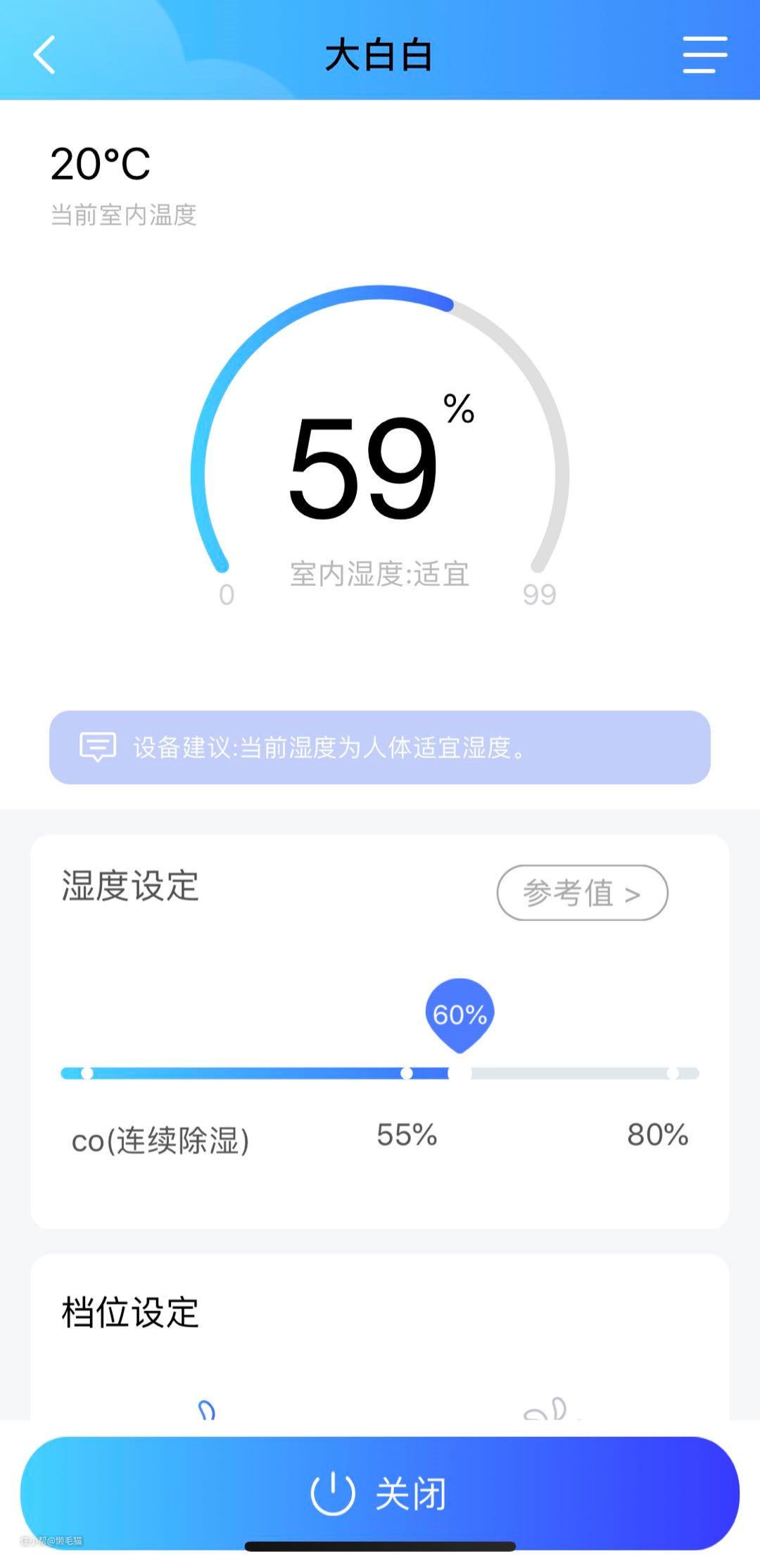This screenshot has width=760, height=1568.
Task: Set humidity to co(连续除湿) on slider
Action: pyautogui.click(x=87, y=1073)
